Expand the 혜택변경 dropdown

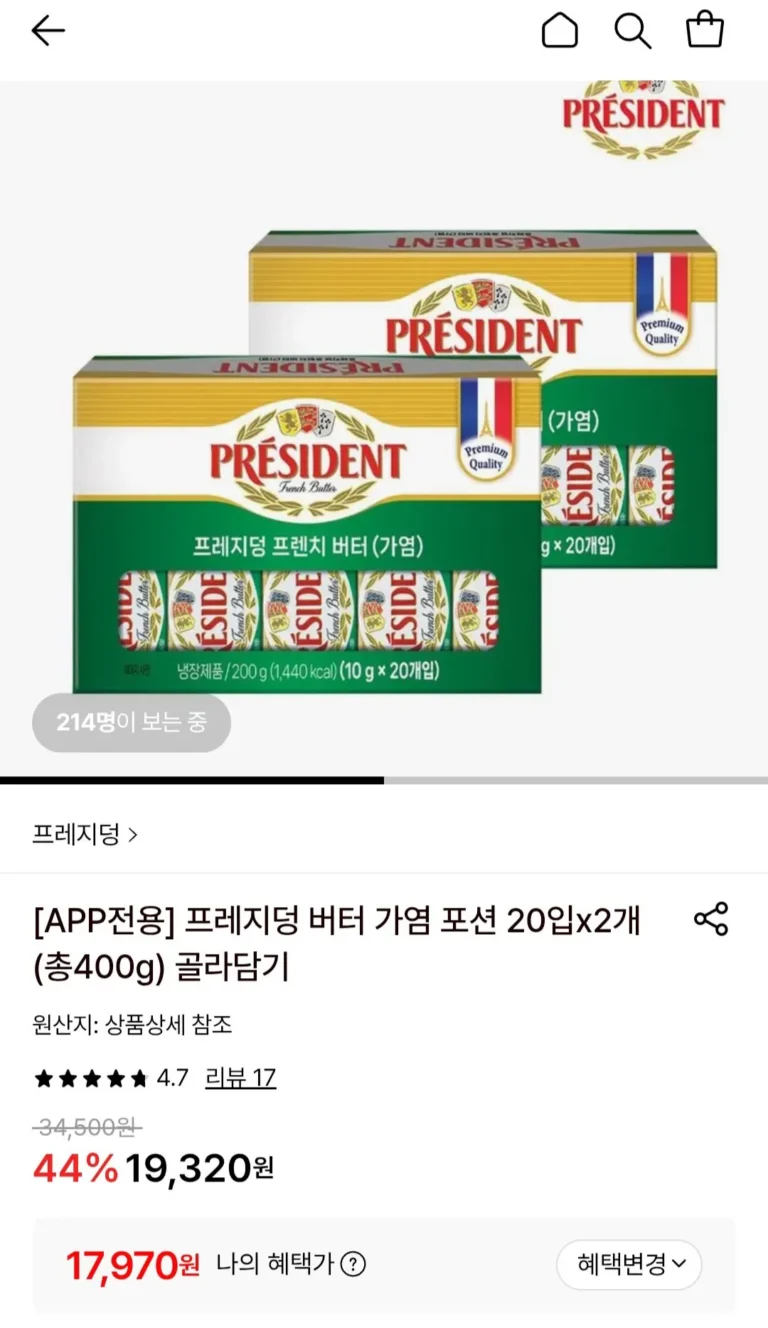pyautogui.click(x=629, y=1265)
